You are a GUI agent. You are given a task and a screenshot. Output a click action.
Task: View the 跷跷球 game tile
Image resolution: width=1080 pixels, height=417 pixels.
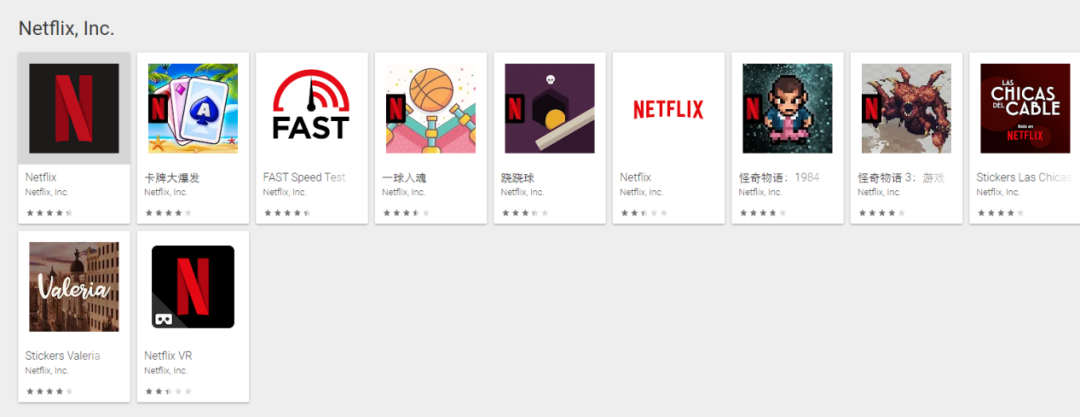coord(549,108)
